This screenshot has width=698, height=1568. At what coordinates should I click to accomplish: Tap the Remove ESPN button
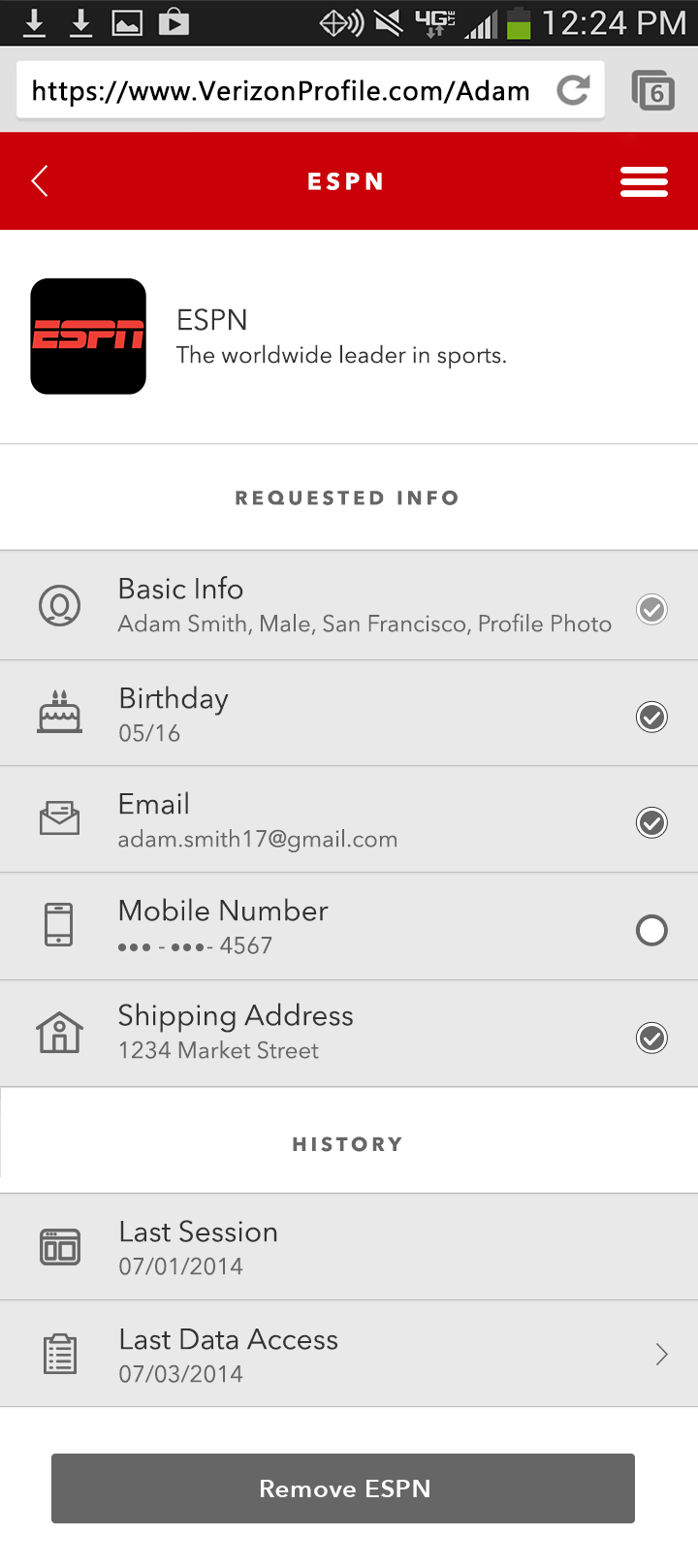point(343,1488)
